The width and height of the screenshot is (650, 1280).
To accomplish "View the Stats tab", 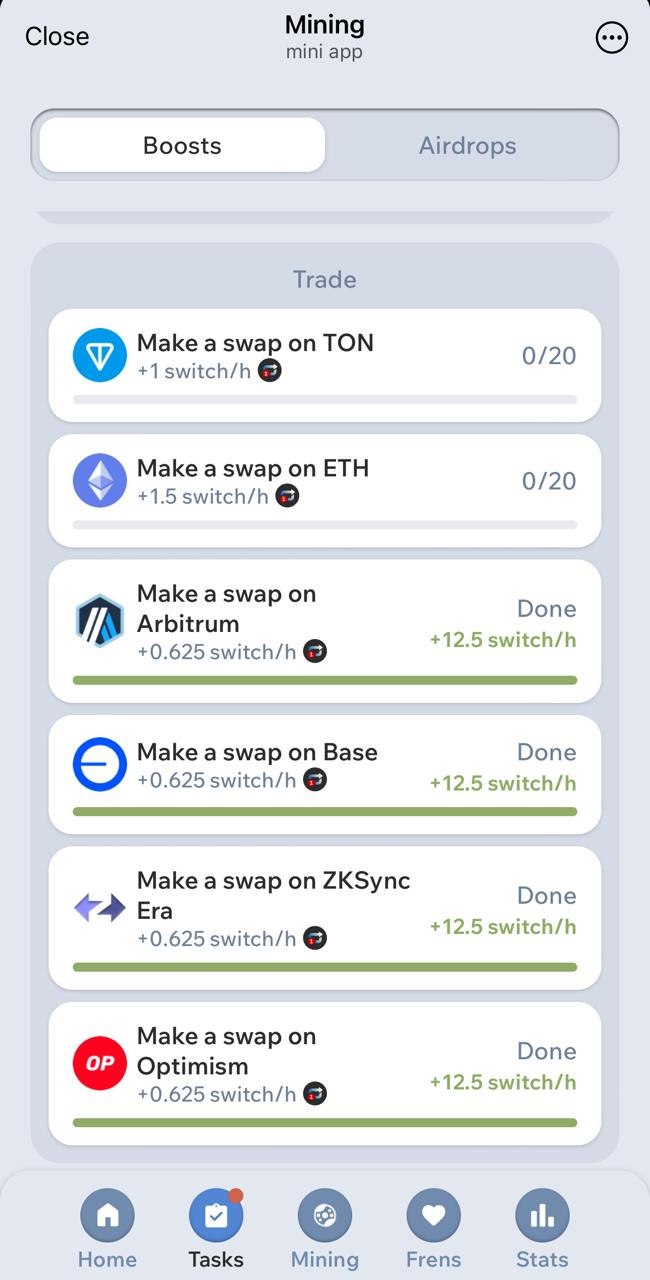I will pyautogui.click(x=542, y=1230).
